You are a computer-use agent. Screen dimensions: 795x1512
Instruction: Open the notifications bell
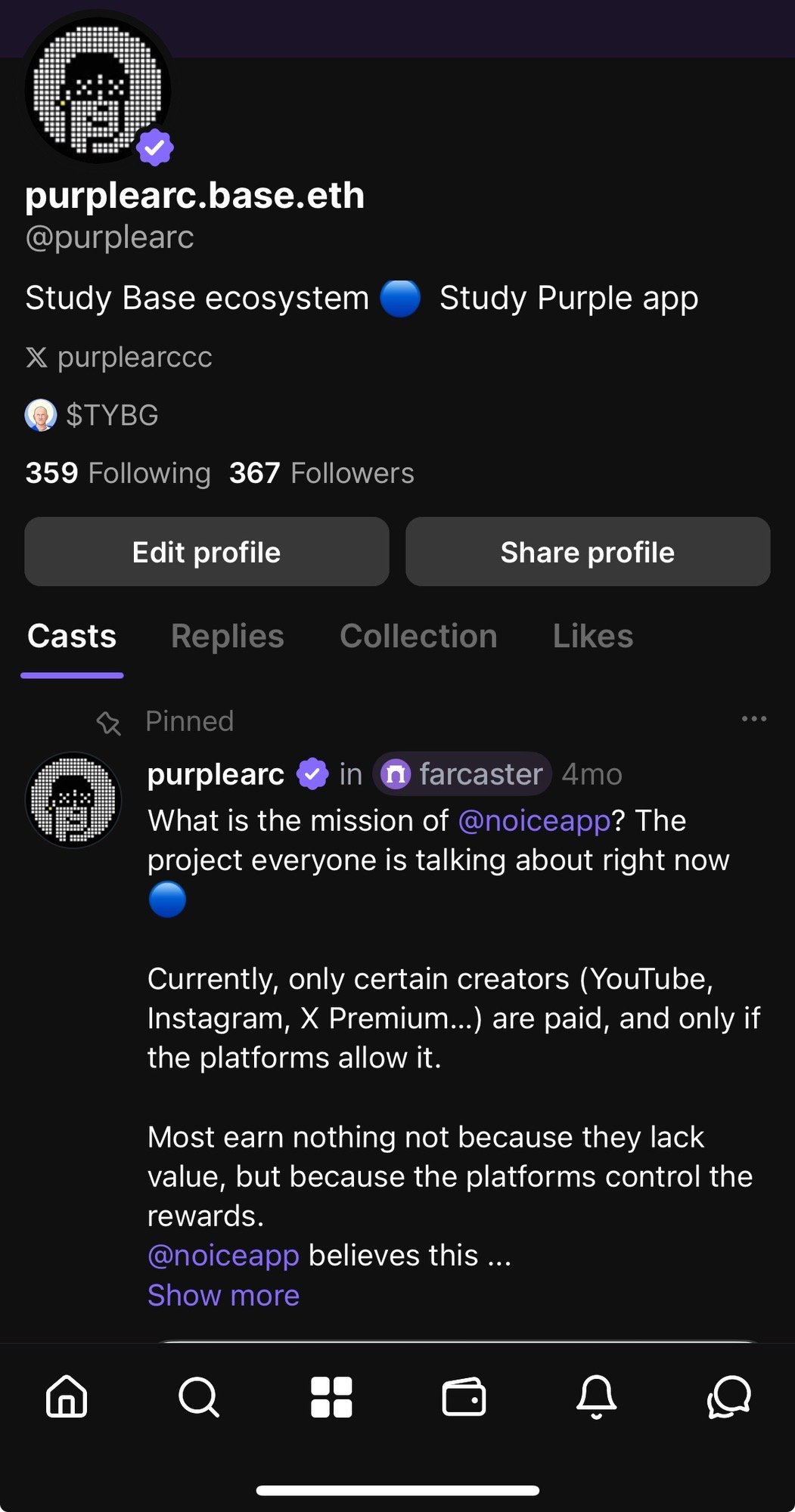click(x=596, y=1396)
